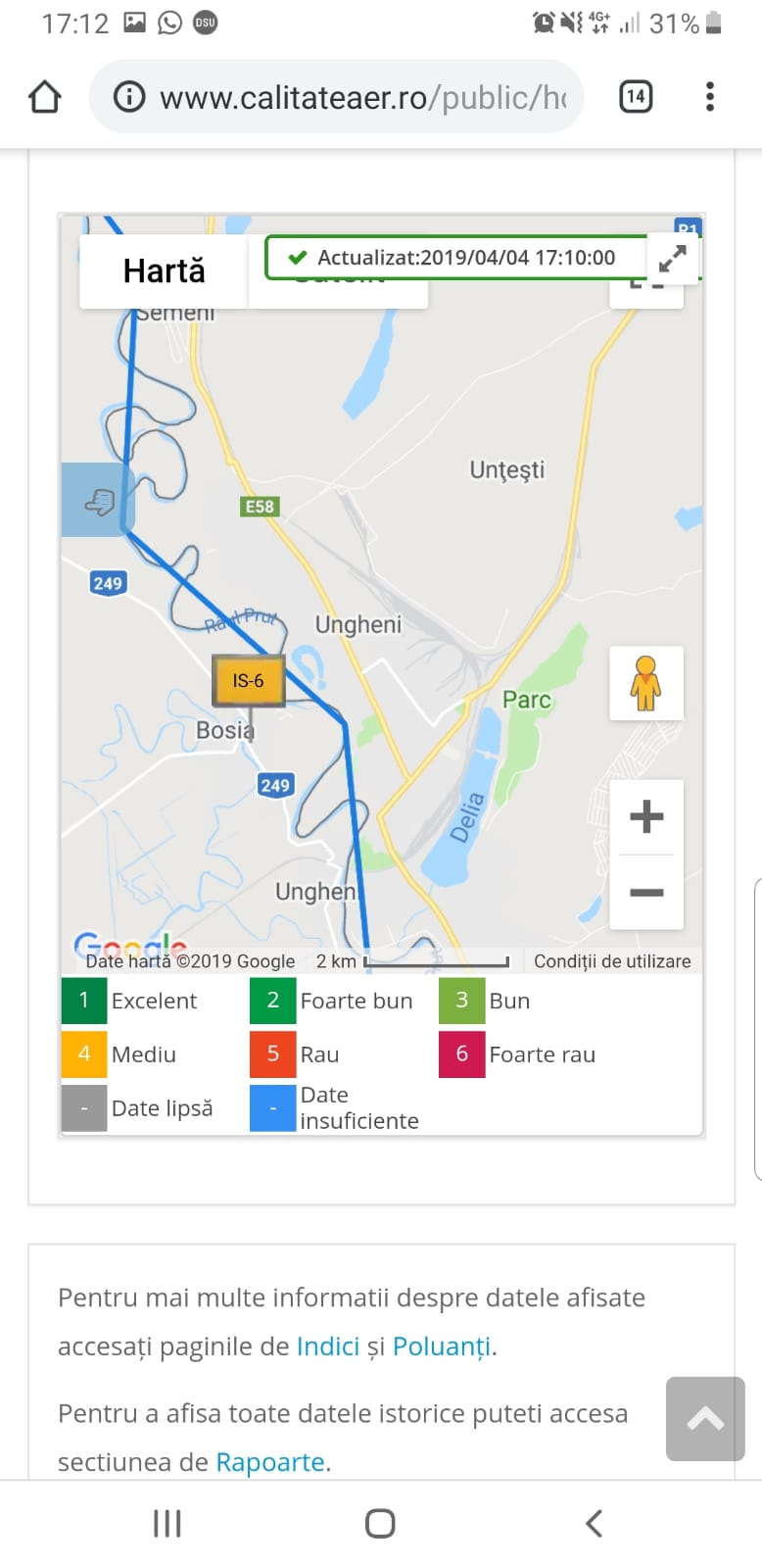
Task: Zoom out on the map
Action: 646,893
